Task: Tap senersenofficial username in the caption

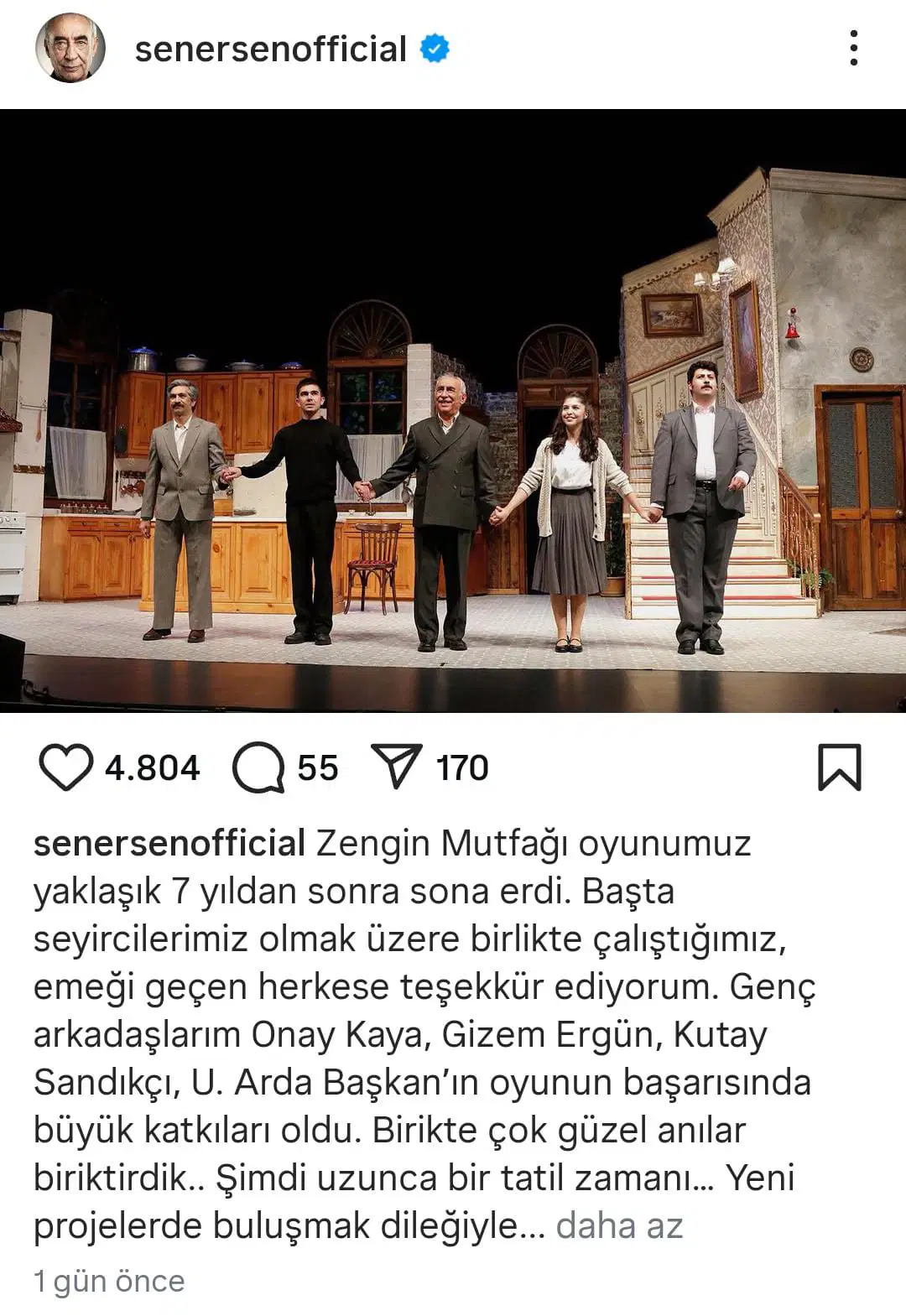Action: click(x=169, y=843)
